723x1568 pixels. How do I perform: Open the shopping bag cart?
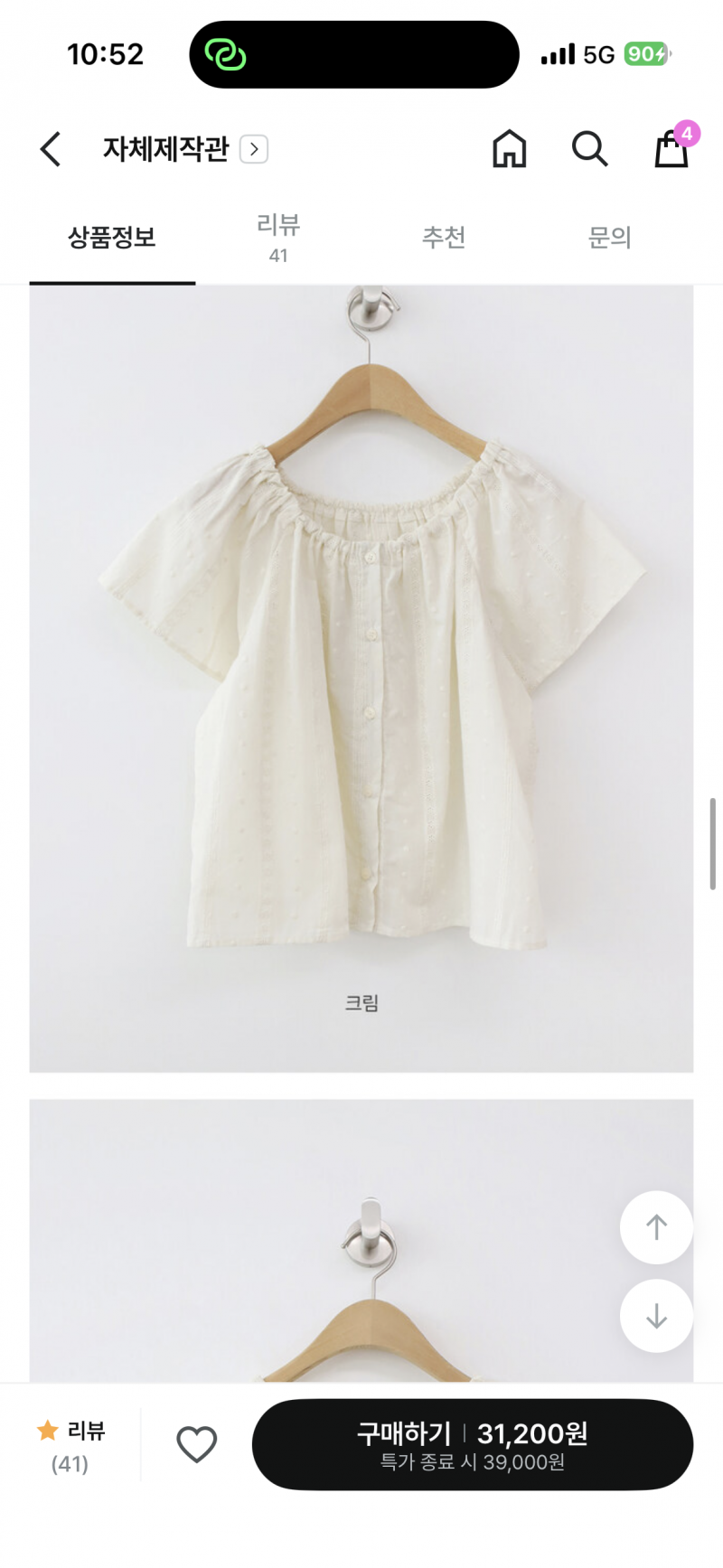[671, 149]
